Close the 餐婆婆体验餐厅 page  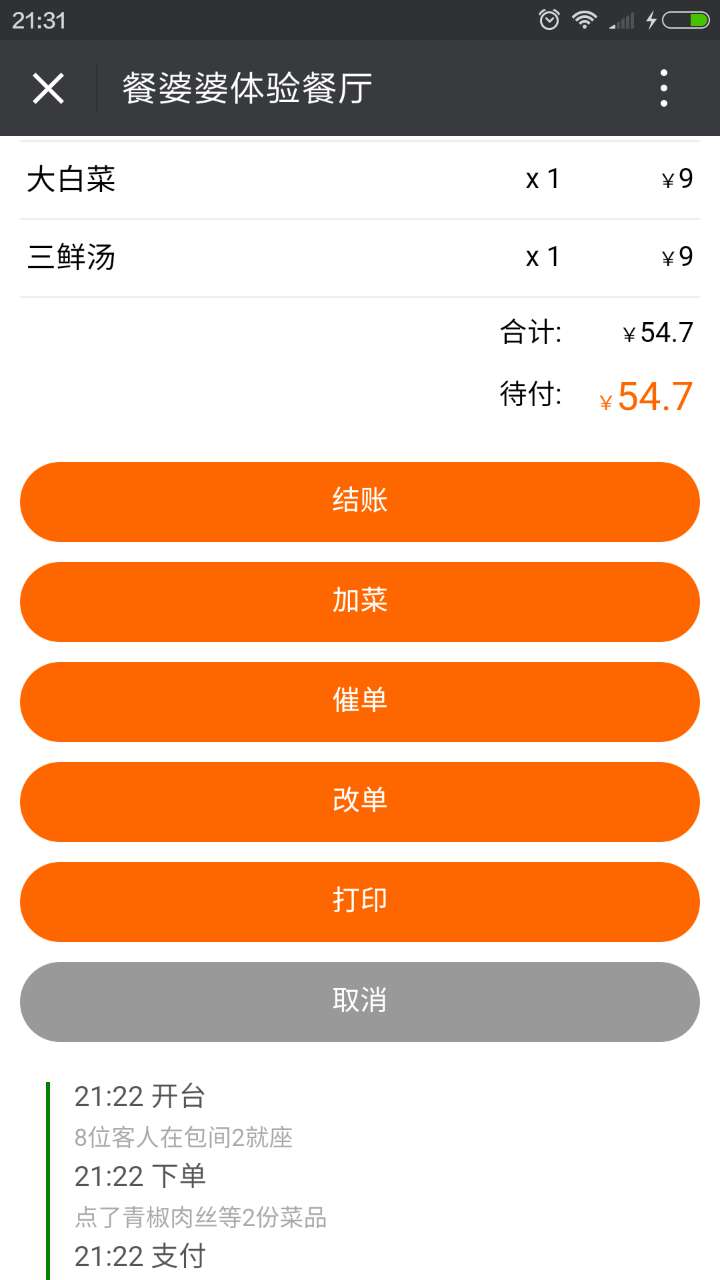(48, 88)
